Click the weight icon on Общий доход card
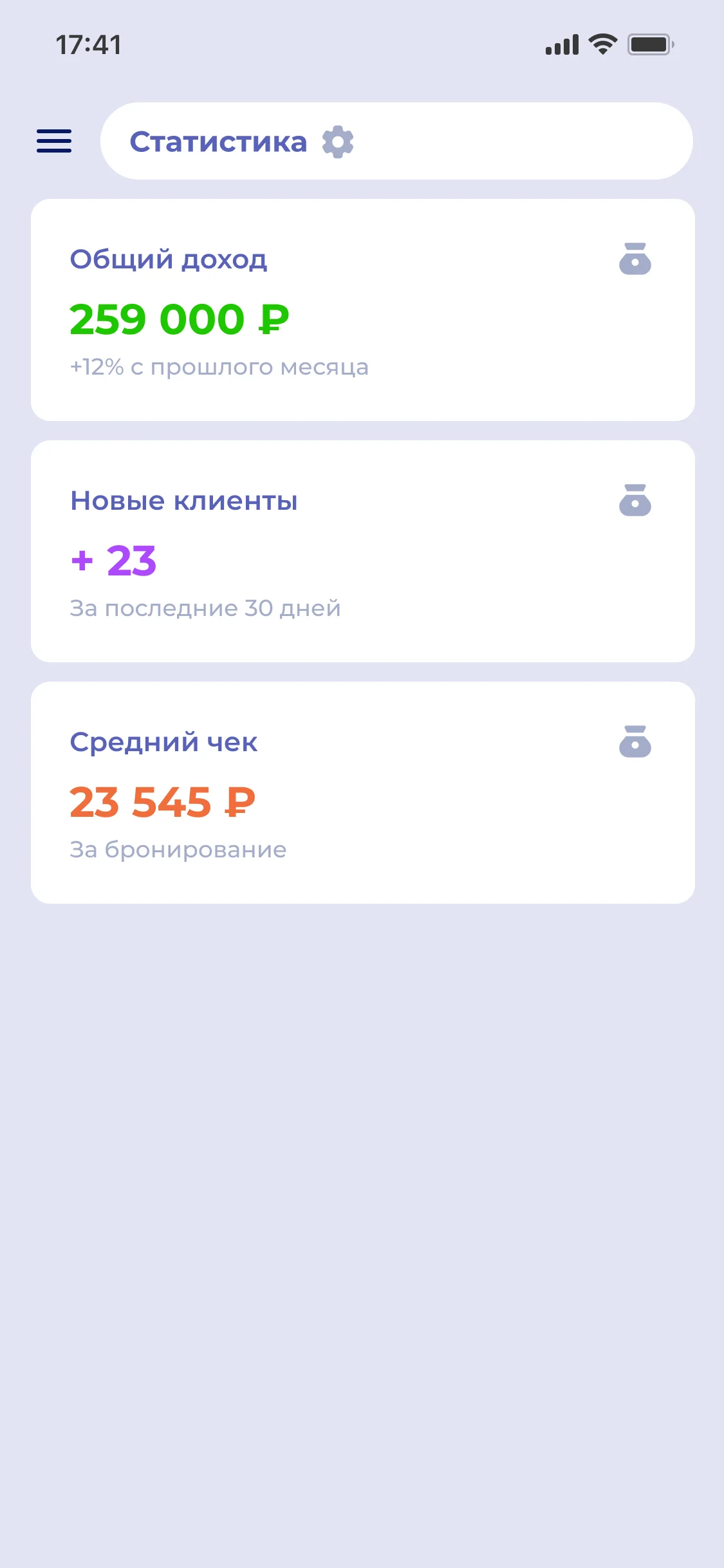Screen dimensions: 724x1568 [x=635, y=259]
